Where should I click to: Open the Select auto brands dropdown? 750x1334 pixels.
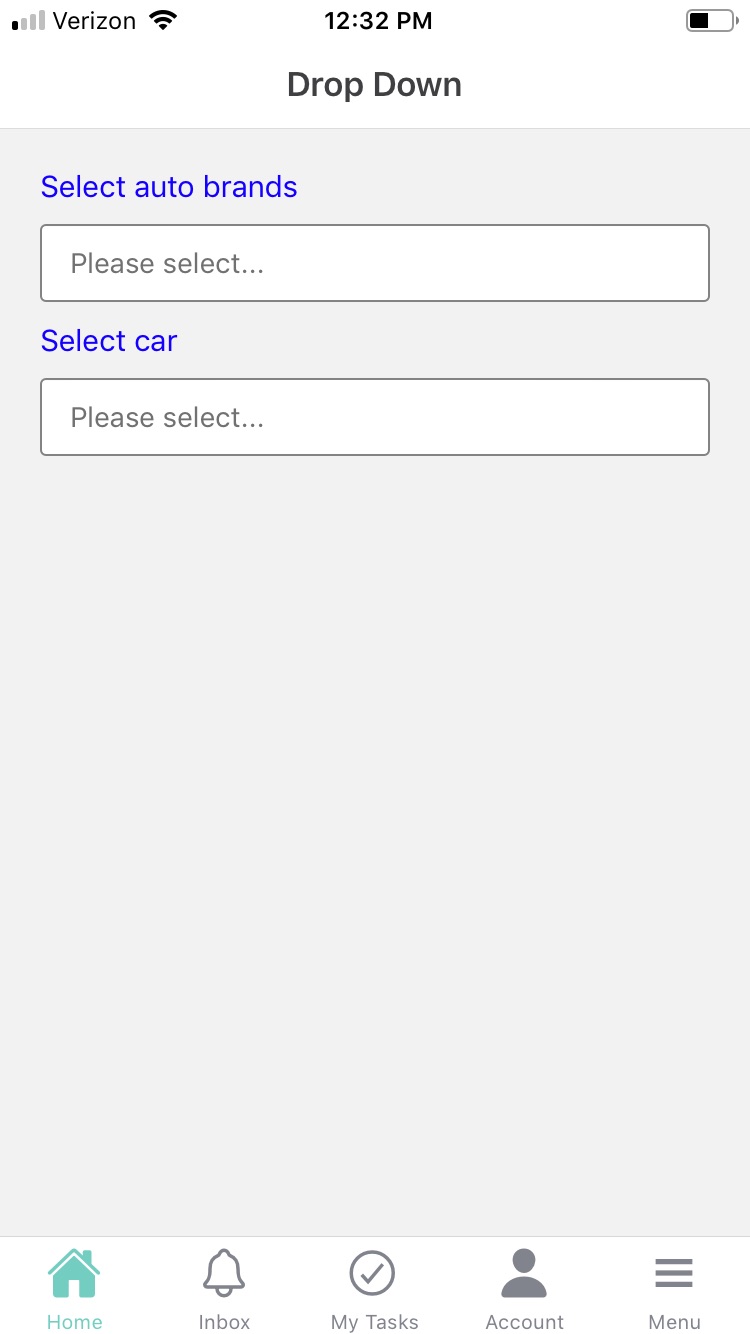tap(374, 263)
